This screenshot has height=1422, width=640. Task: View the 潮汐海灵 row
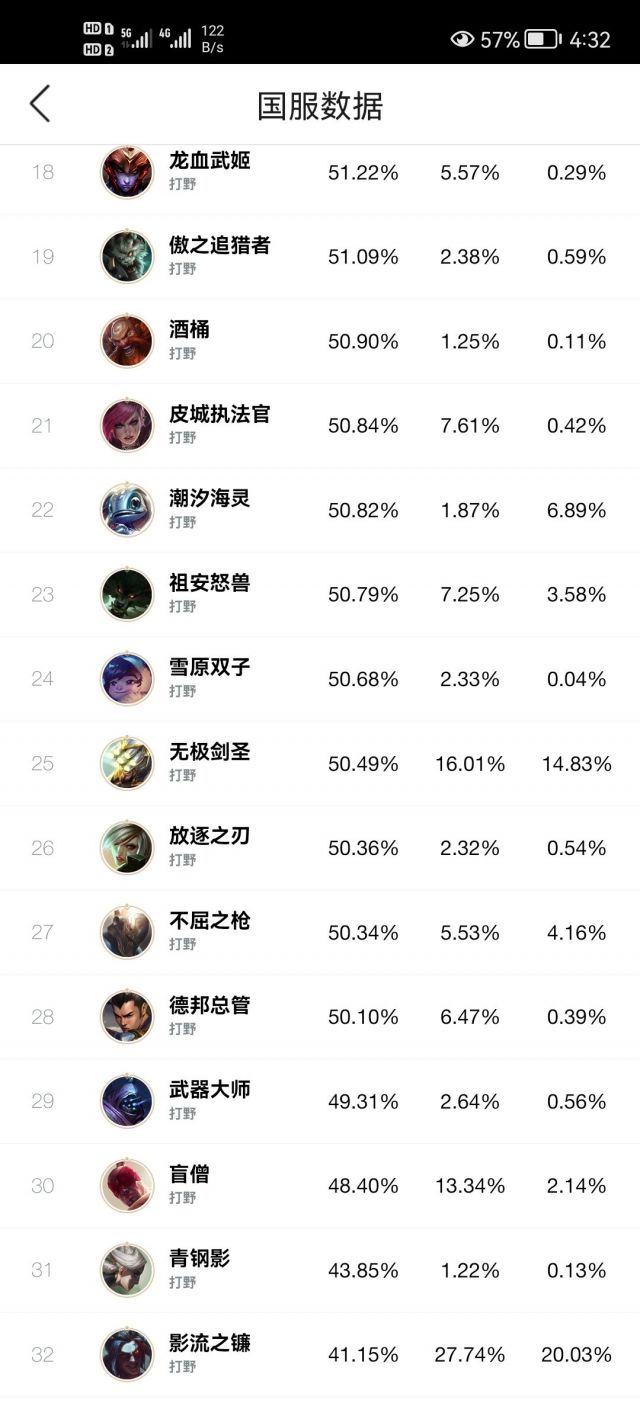(320, 510)
